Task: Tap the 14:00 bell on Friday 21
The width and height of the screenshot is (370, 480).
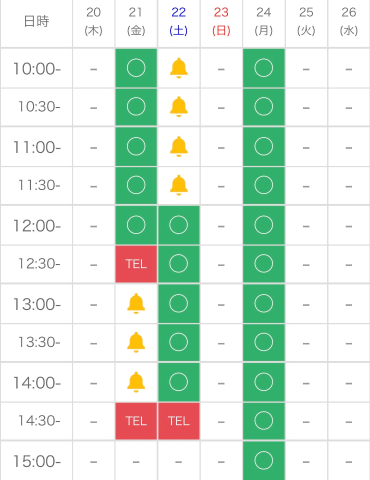Action: pyautogui.click(x=136, y=382)
